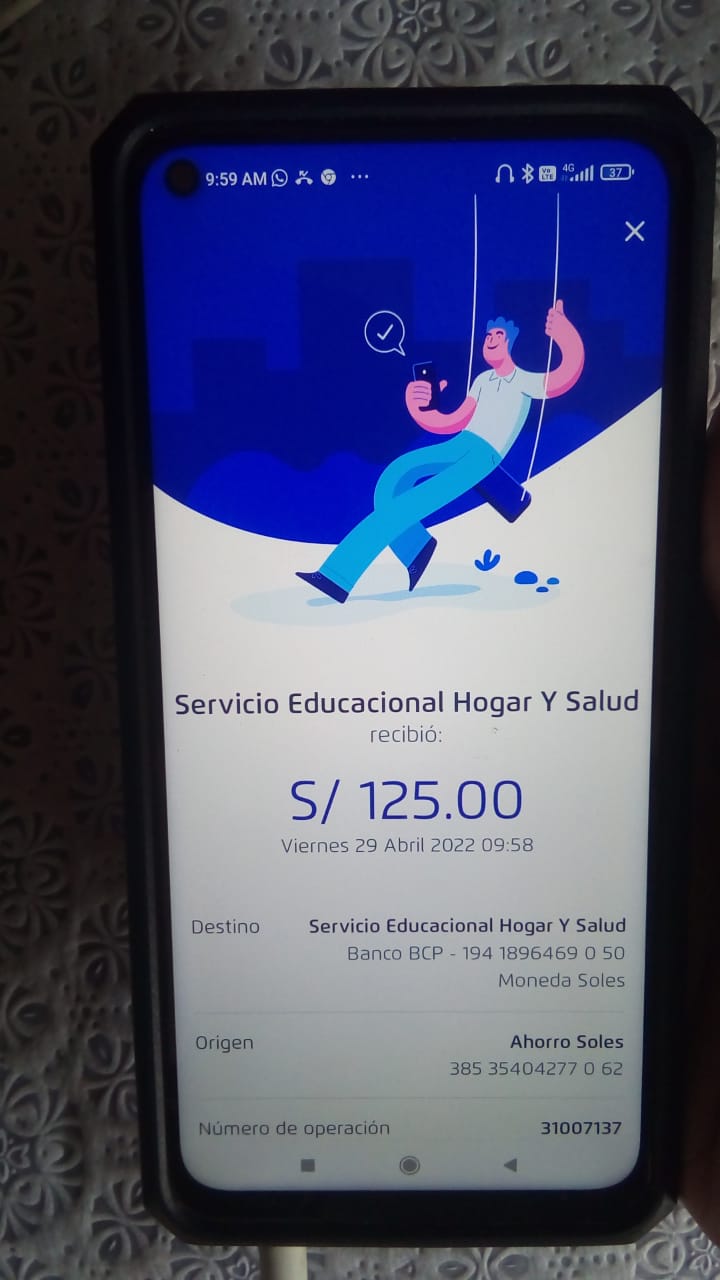Go to the home screen
Image resolution: width=720 pixels, height=1280 pixels.
pyautogui.click(x=409, y=1165)
